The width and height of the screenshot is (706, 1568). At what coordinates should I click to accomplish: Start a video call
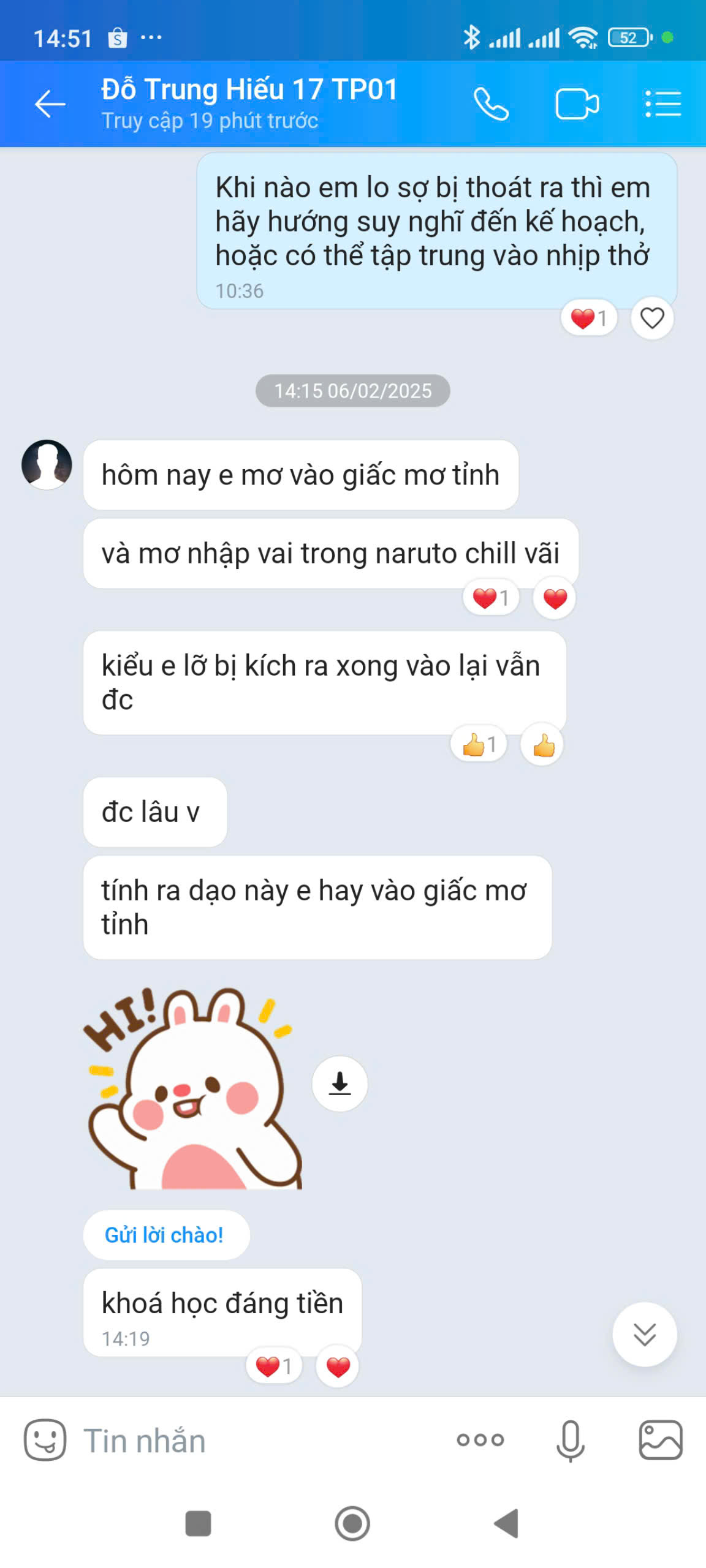tap(576, 104)
